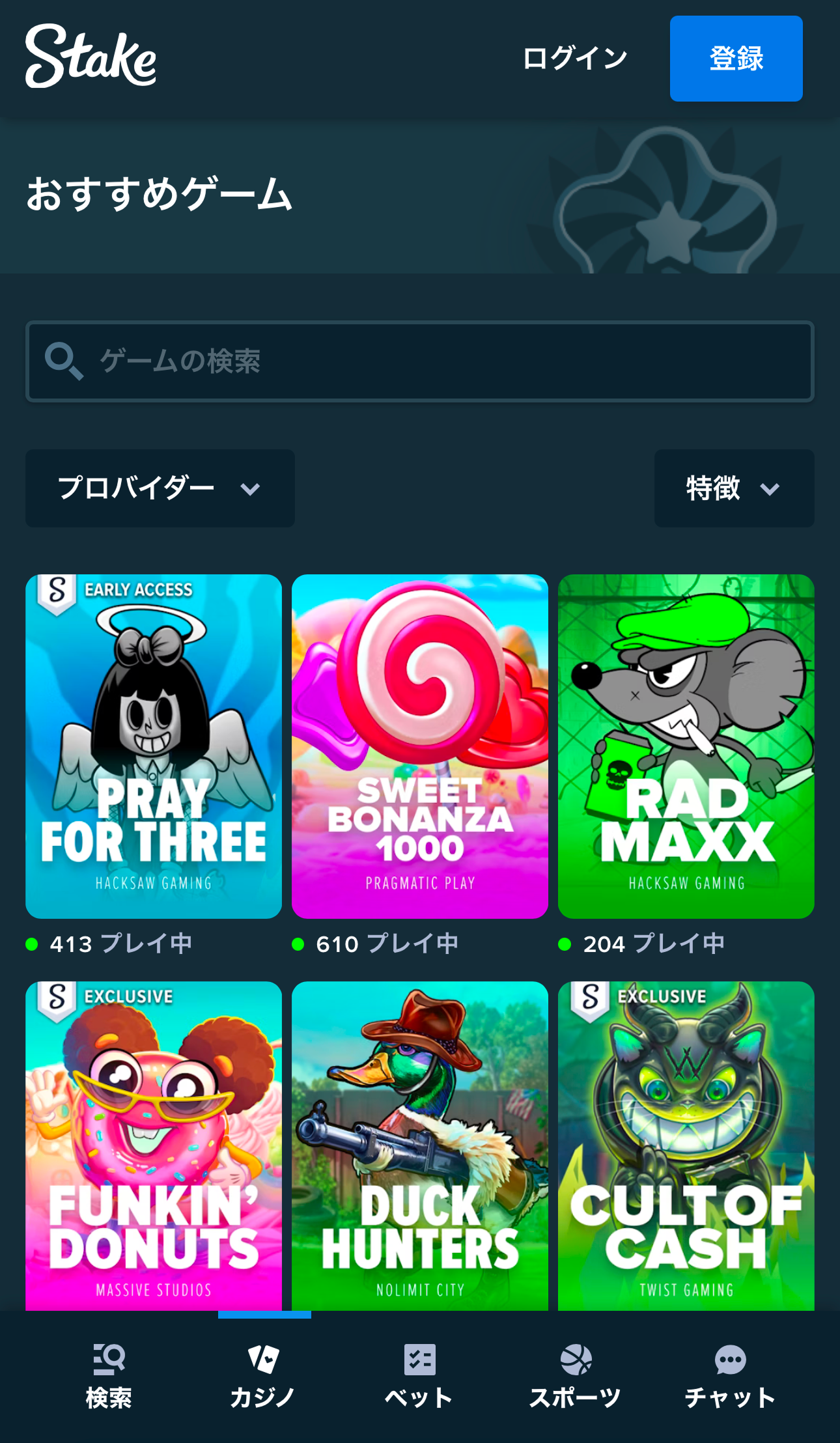Switch to the 検索 tab

109,1377
